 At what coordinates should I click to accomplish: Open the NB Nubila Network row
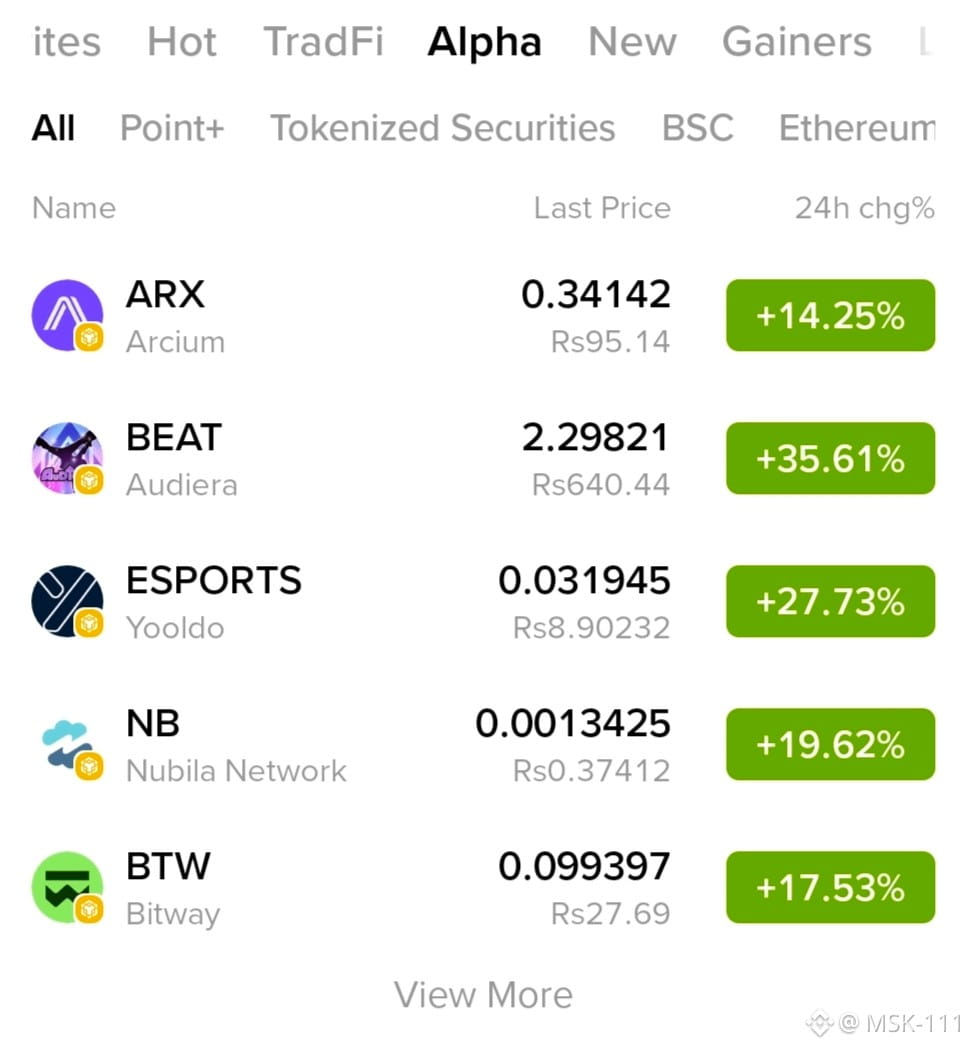pyautogui.click(x=483, y=745)
